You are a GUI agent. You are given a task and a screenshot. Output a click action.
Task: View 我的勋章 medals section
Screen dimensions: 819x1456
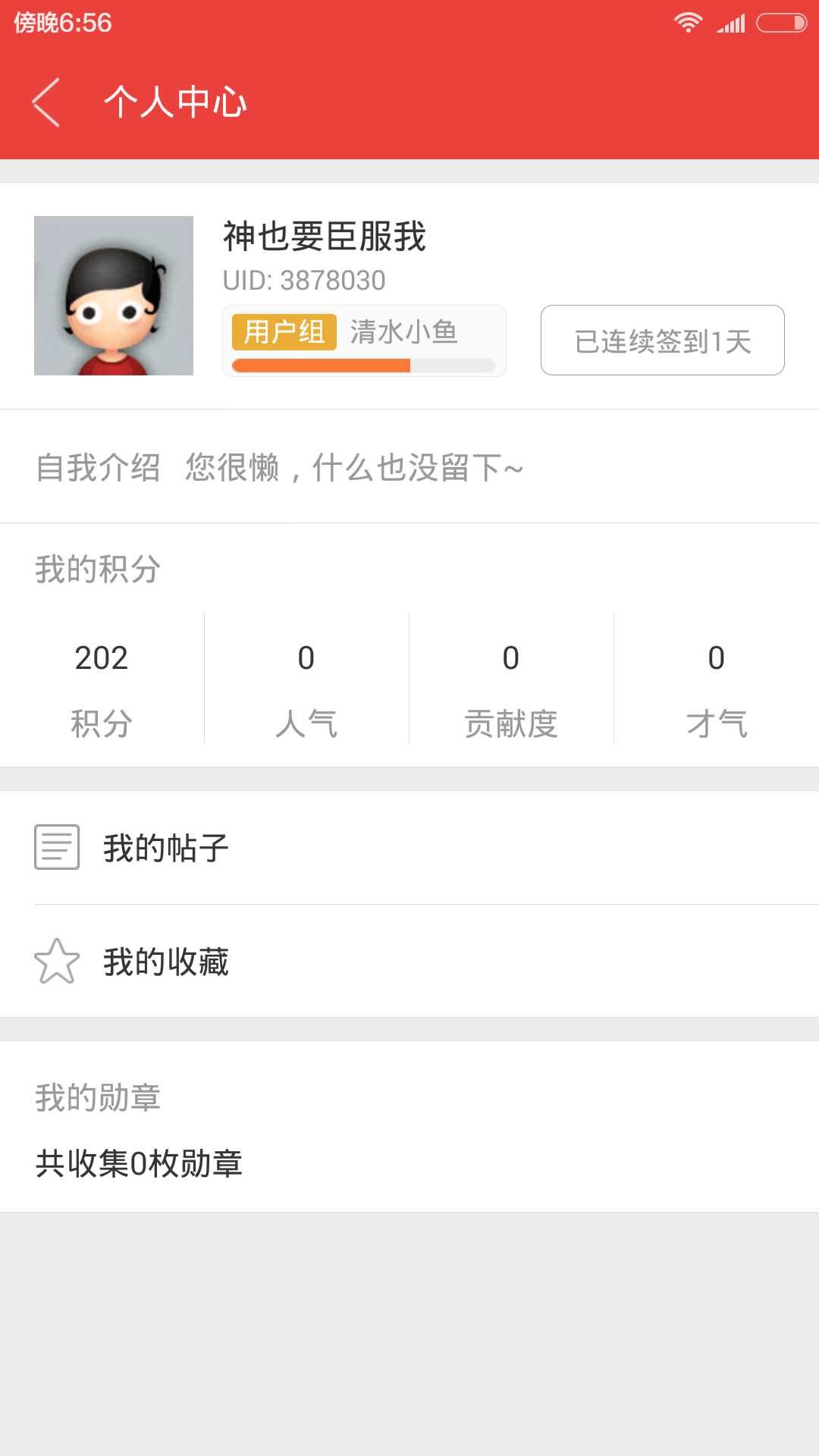409,1130
